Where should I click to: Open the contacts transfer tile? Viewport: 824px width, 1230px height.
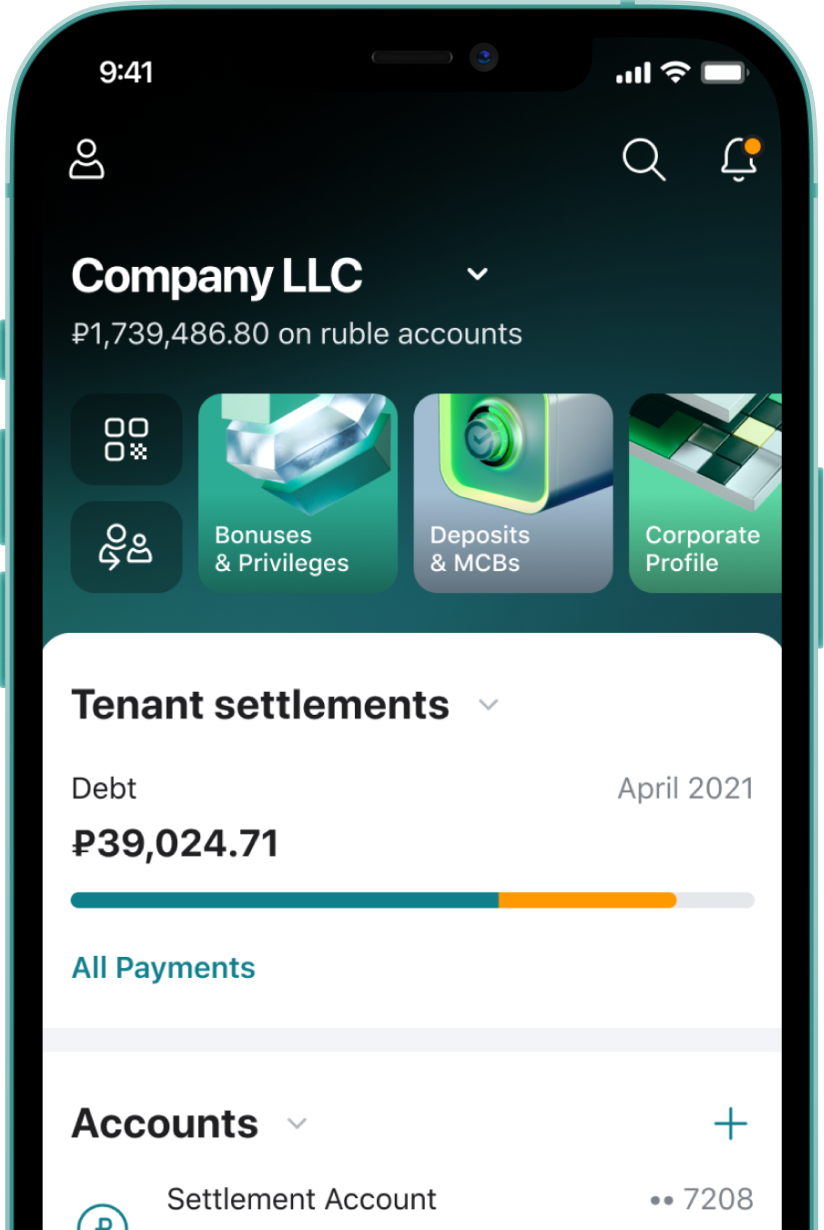(127, 547)
